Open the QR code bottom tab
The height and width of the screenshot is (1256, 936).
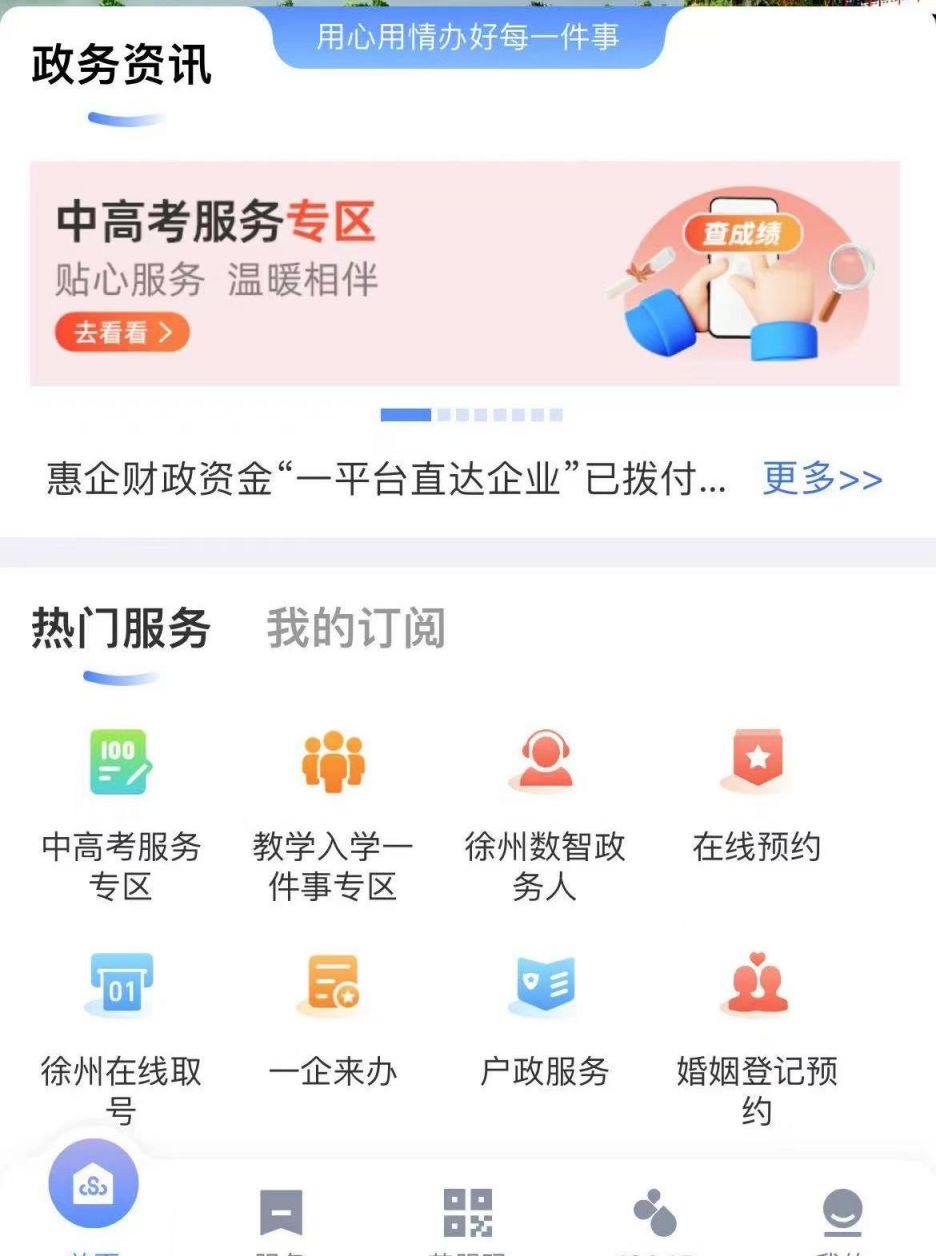point(468,1213)
